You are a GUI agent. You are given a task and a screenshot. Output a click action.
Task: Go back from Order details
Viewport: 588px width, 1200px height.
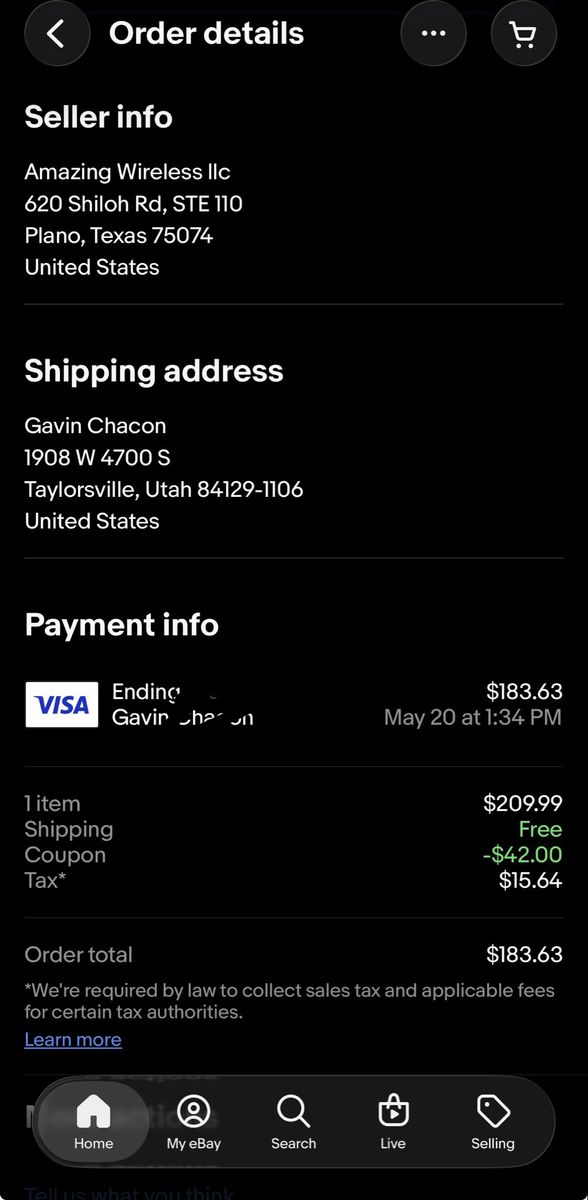[x=57, y=34]
